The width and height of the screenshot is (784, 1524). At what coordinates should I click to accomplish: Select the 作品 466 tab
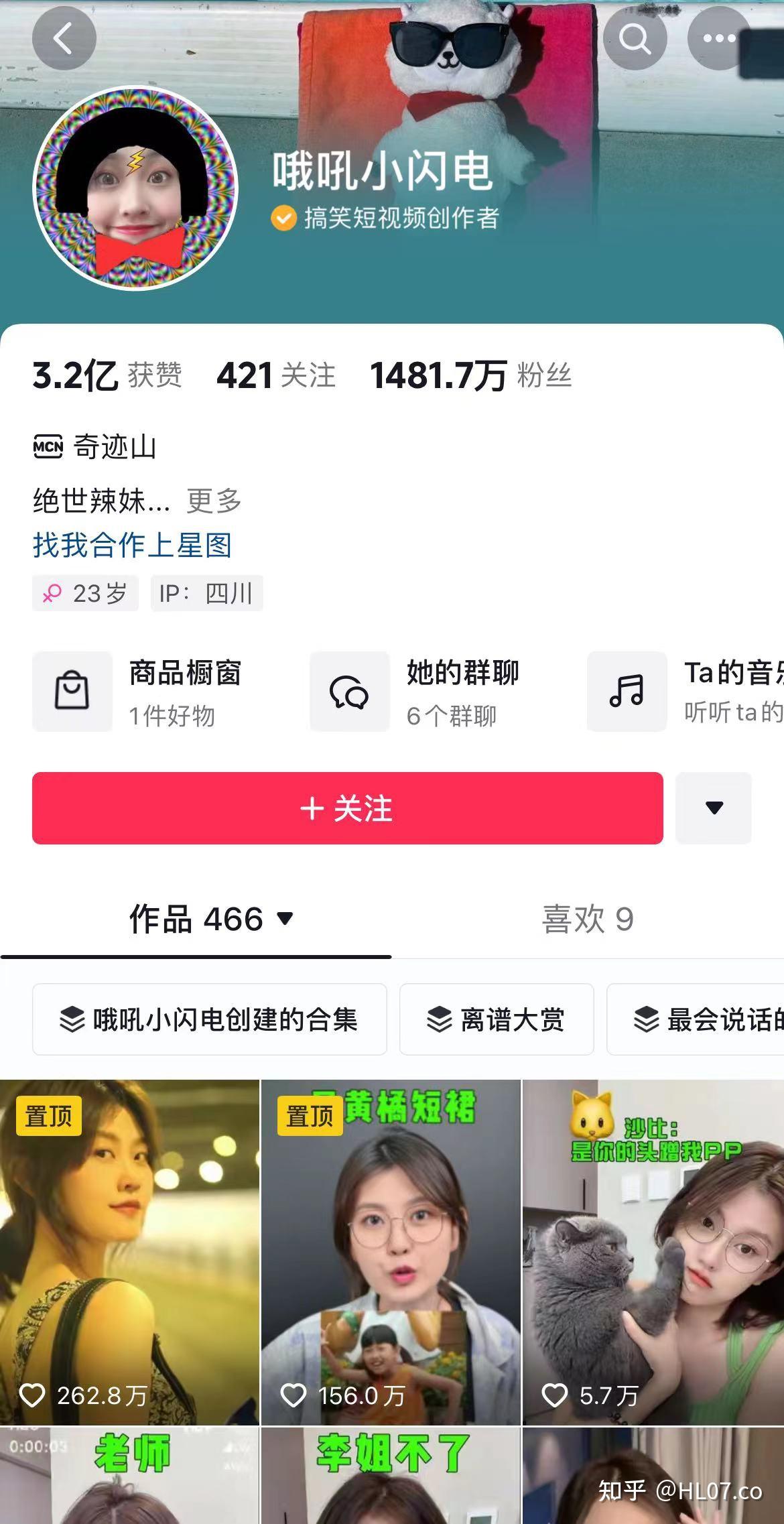coord(211,919)
